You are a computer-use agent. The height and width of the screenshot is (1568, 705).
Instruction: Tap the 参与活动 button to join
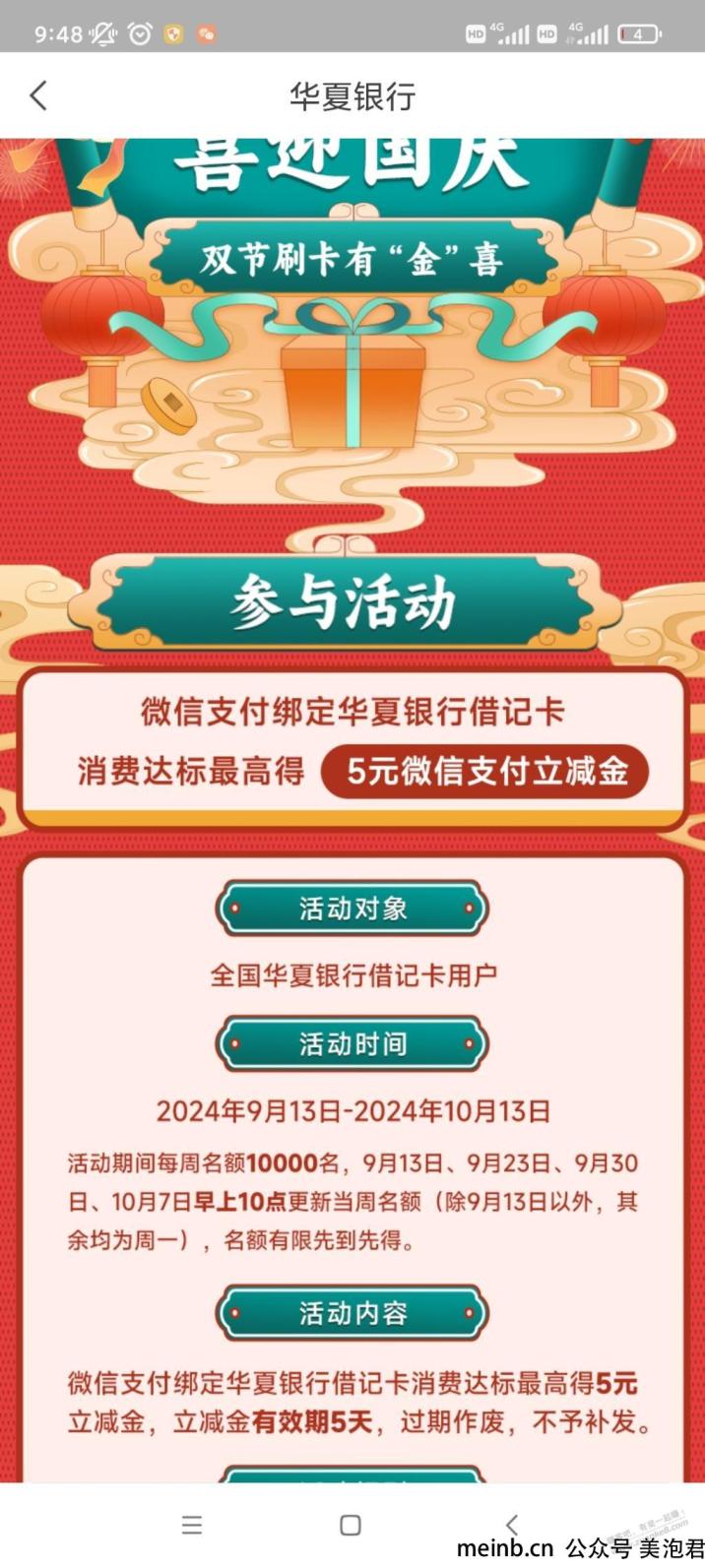point(345,603)
